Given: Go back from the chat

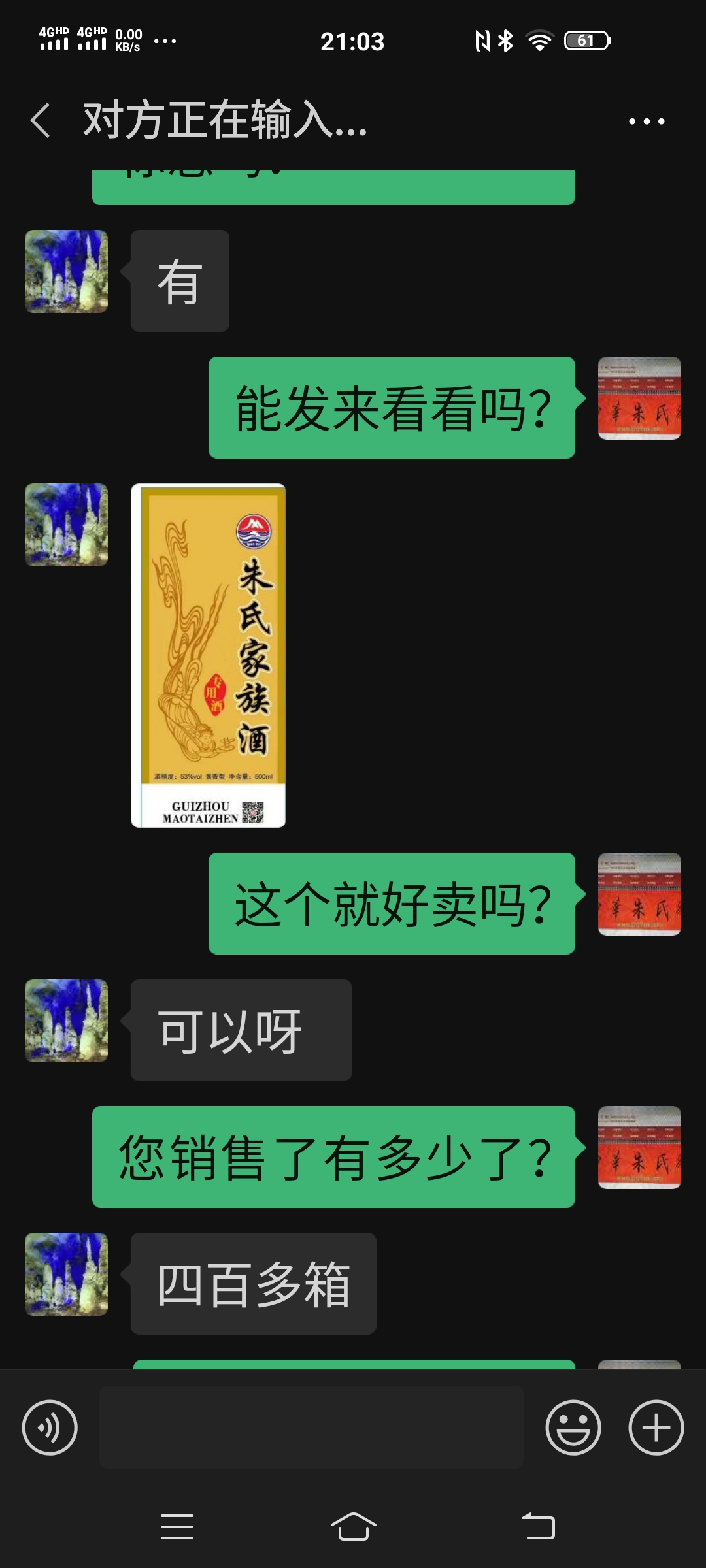Looking at the screenshot, I should pos(41,121).
